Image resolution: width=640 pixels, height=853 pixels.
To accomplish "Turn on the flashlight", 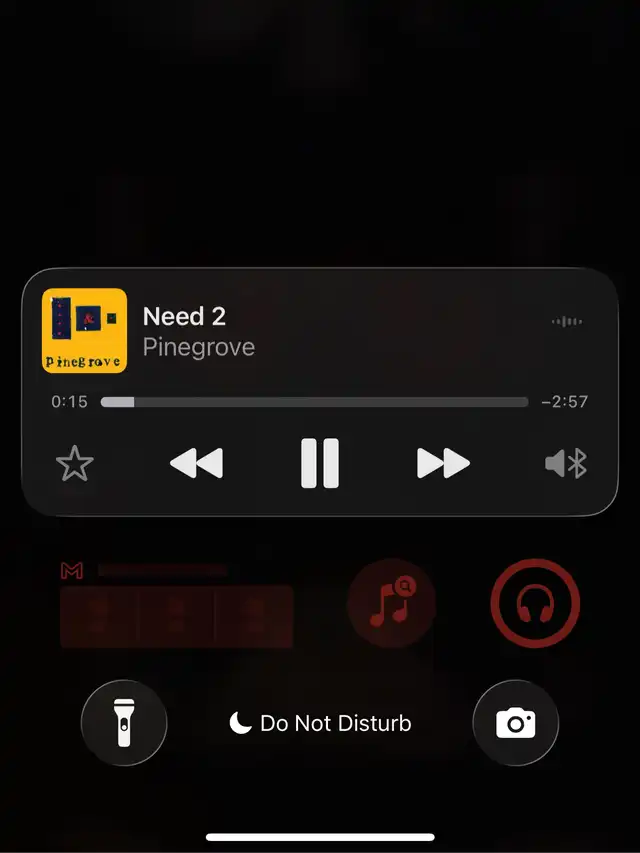I will [124, 723].
